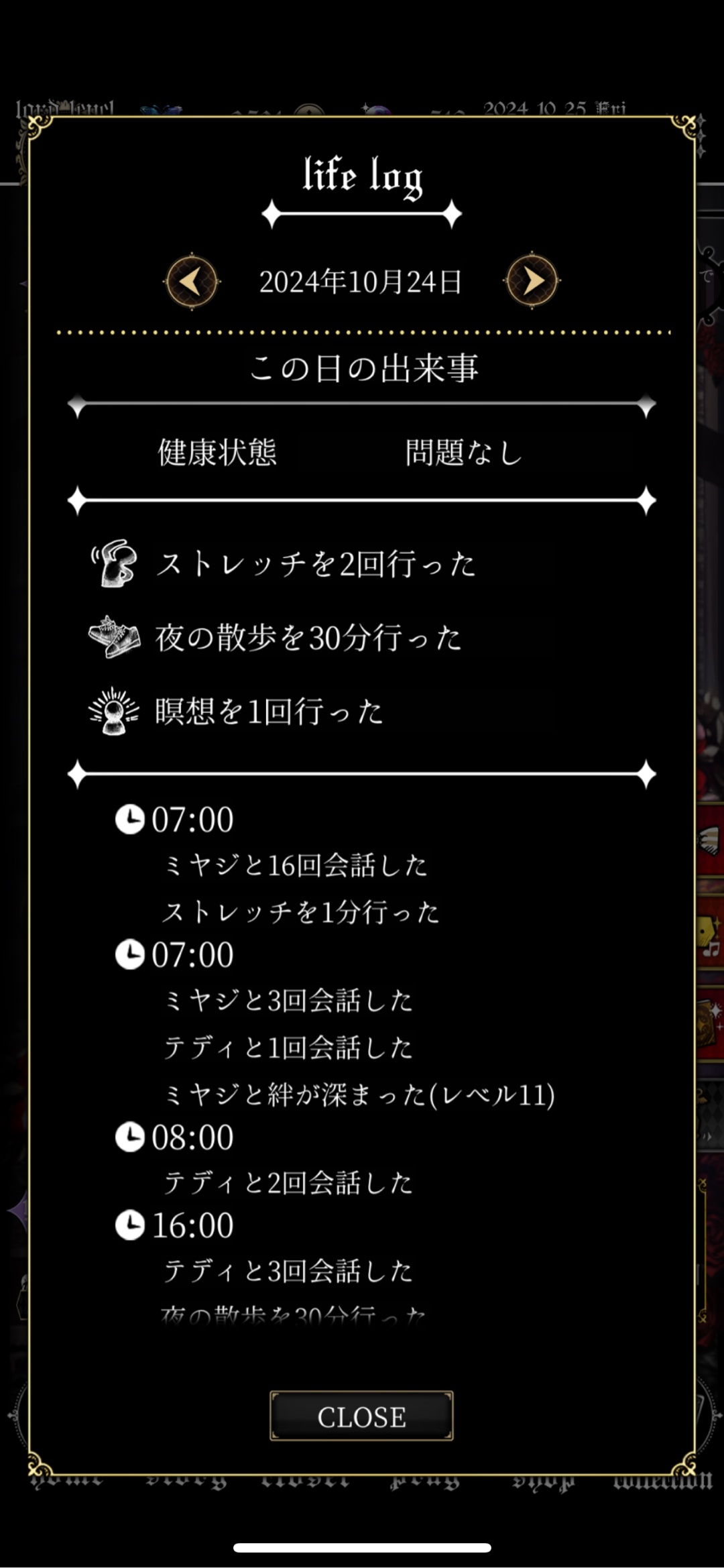The width and height of the screenshot is (724, 1568).
Task: Close the life log dialog
Action: point(361,1416)
